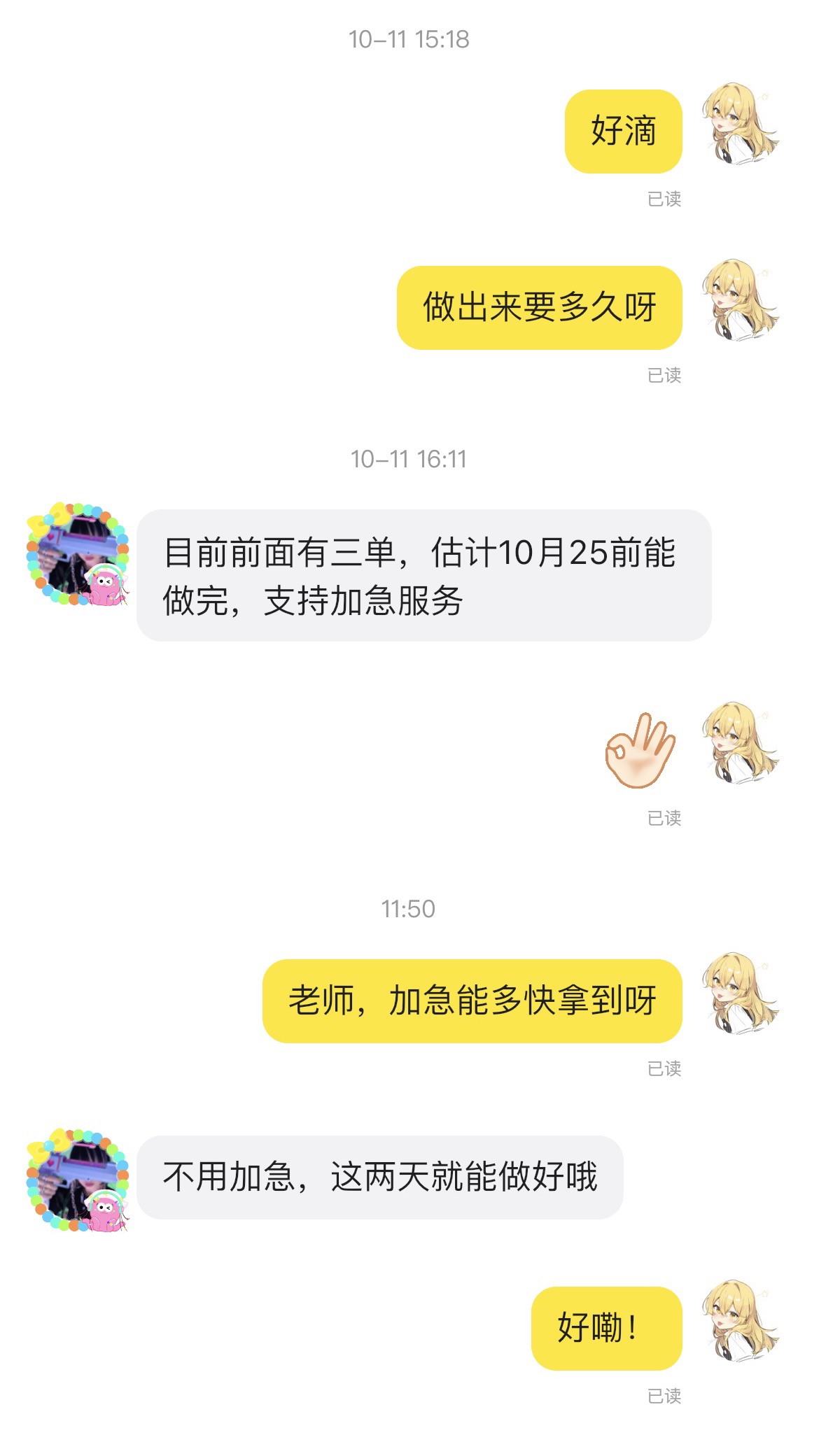Open my avatar beside the 好嘞！ message
This screenshot has height=1456, width=819.
tap(739, 1322)
